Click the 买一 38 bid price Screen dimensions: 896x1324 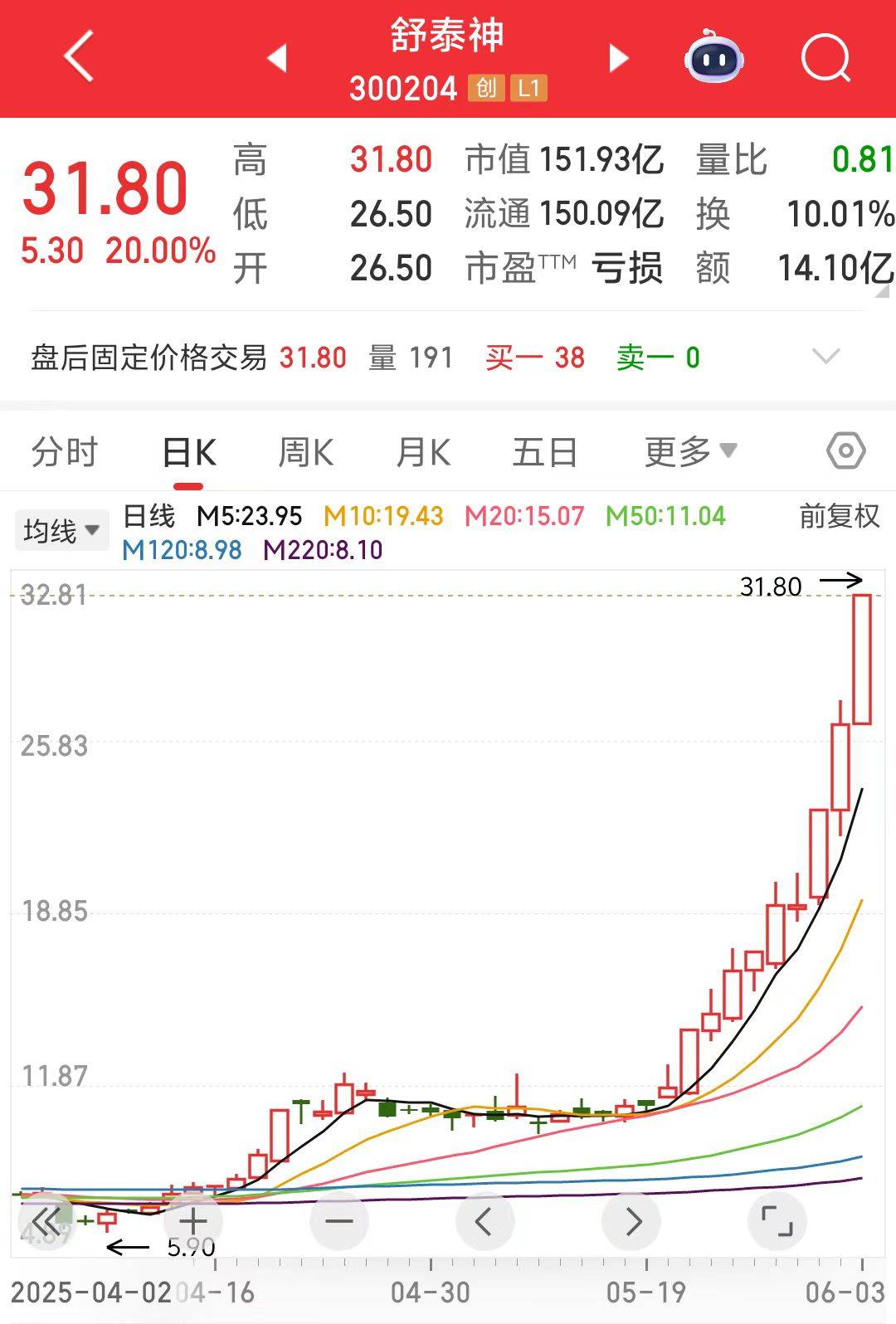coord(535,358)
